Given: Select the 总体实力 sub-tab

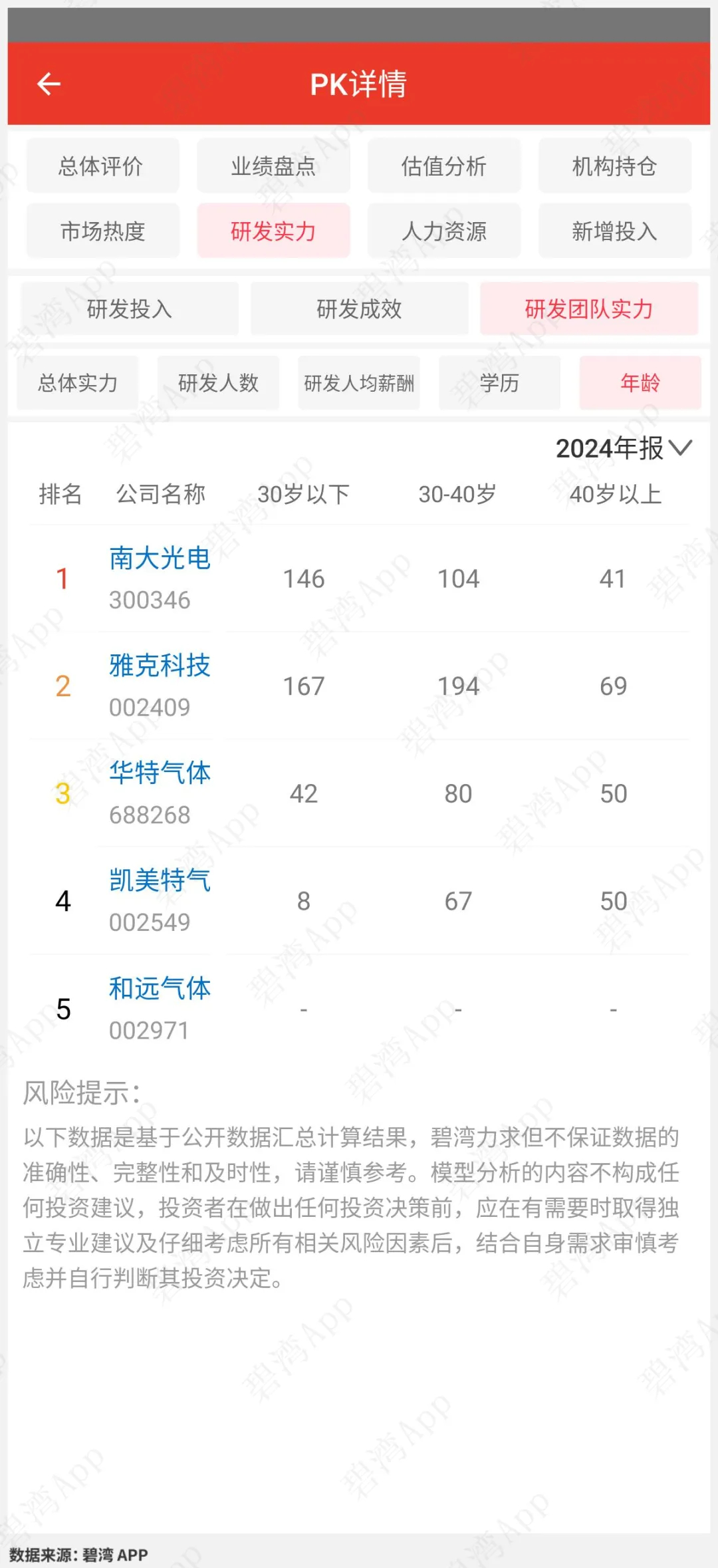Looking at the screenshot, I should pyautogui.click(x=77, y=383).
